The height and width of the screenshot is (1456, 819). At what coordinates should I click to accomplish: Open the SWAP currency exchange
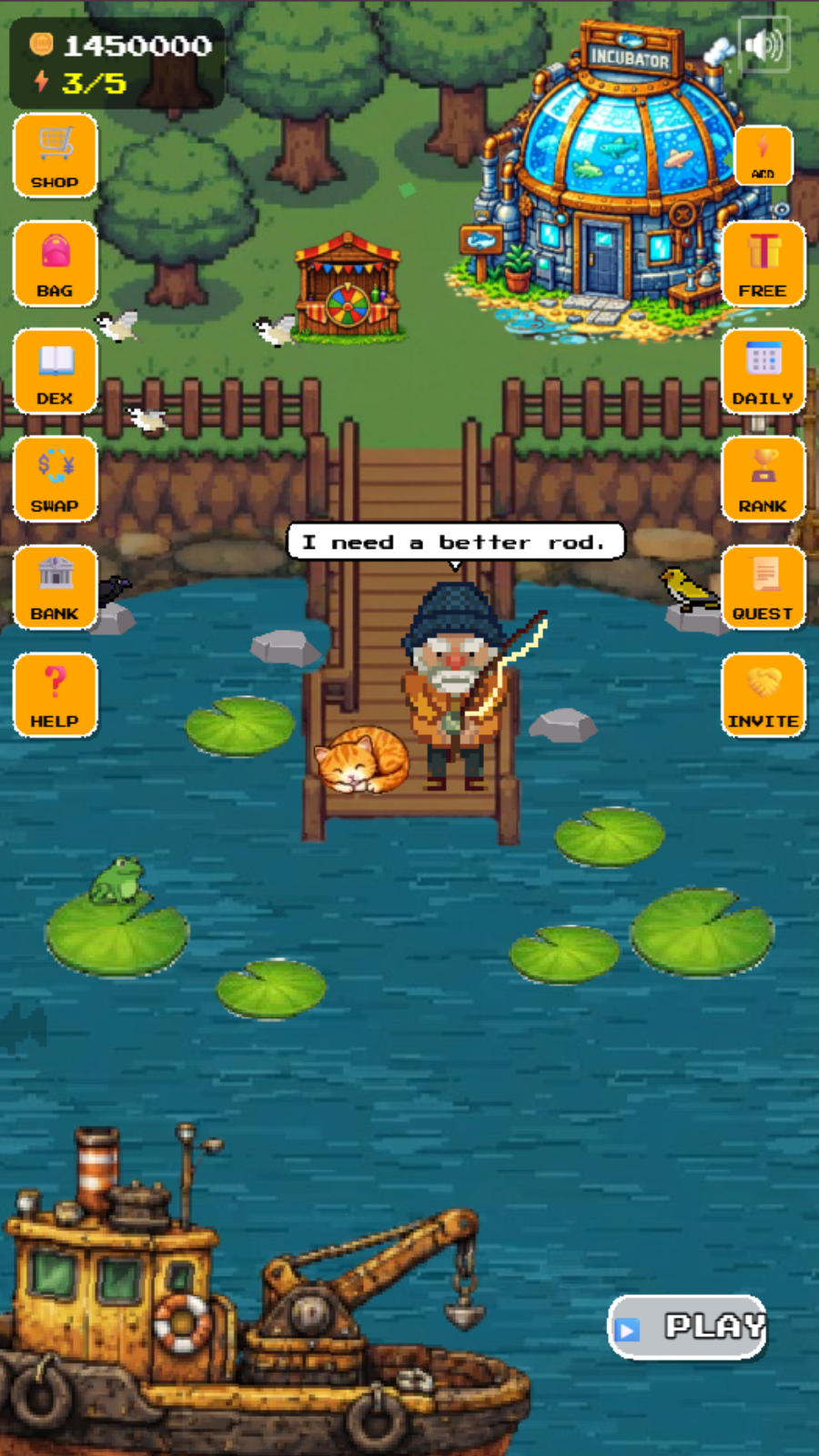point(56,479)
